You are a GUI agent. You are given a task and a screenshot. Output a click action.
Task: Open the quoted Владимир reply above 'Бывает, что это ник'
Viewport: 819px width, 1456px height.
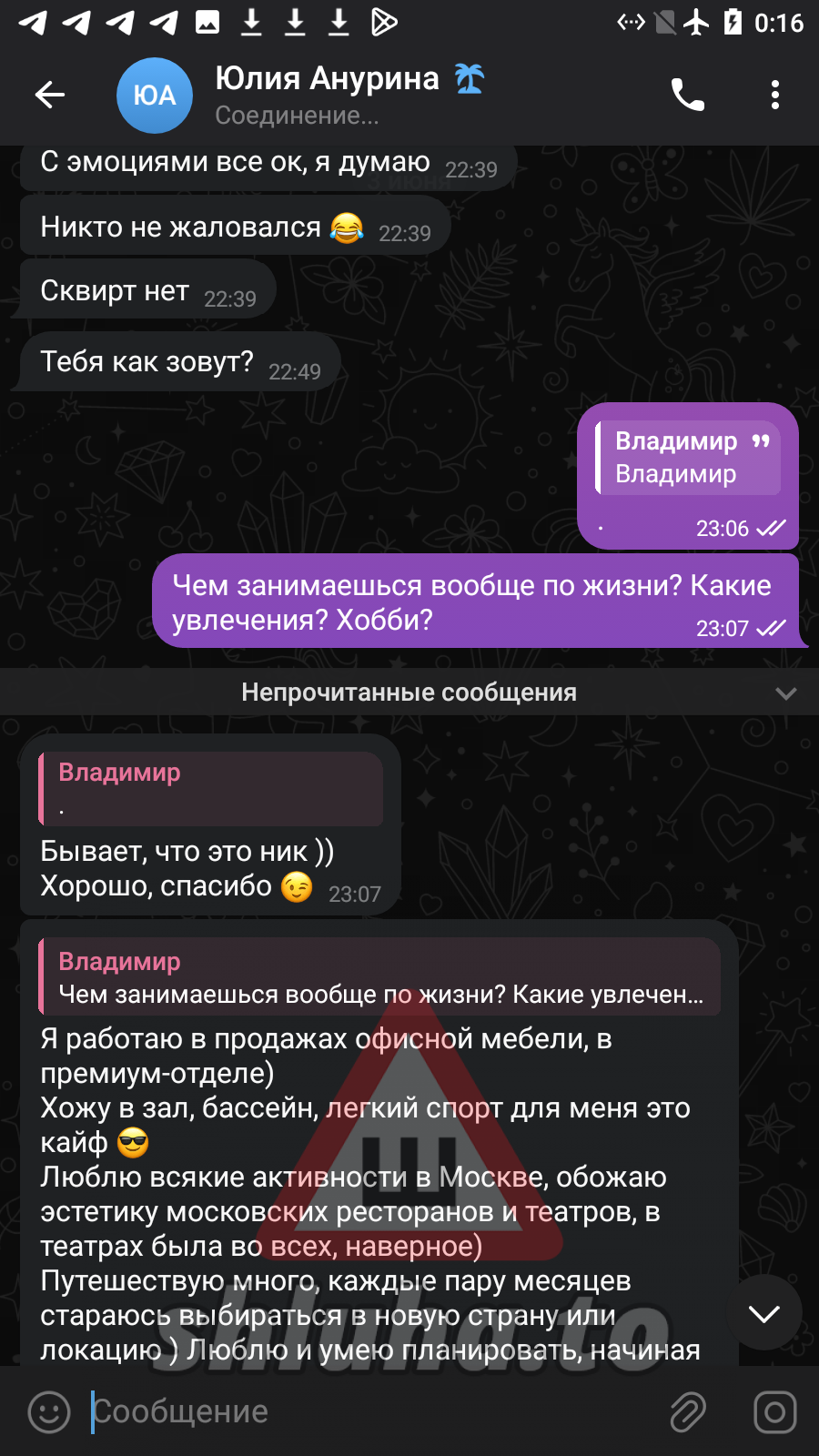pos(211,789)
